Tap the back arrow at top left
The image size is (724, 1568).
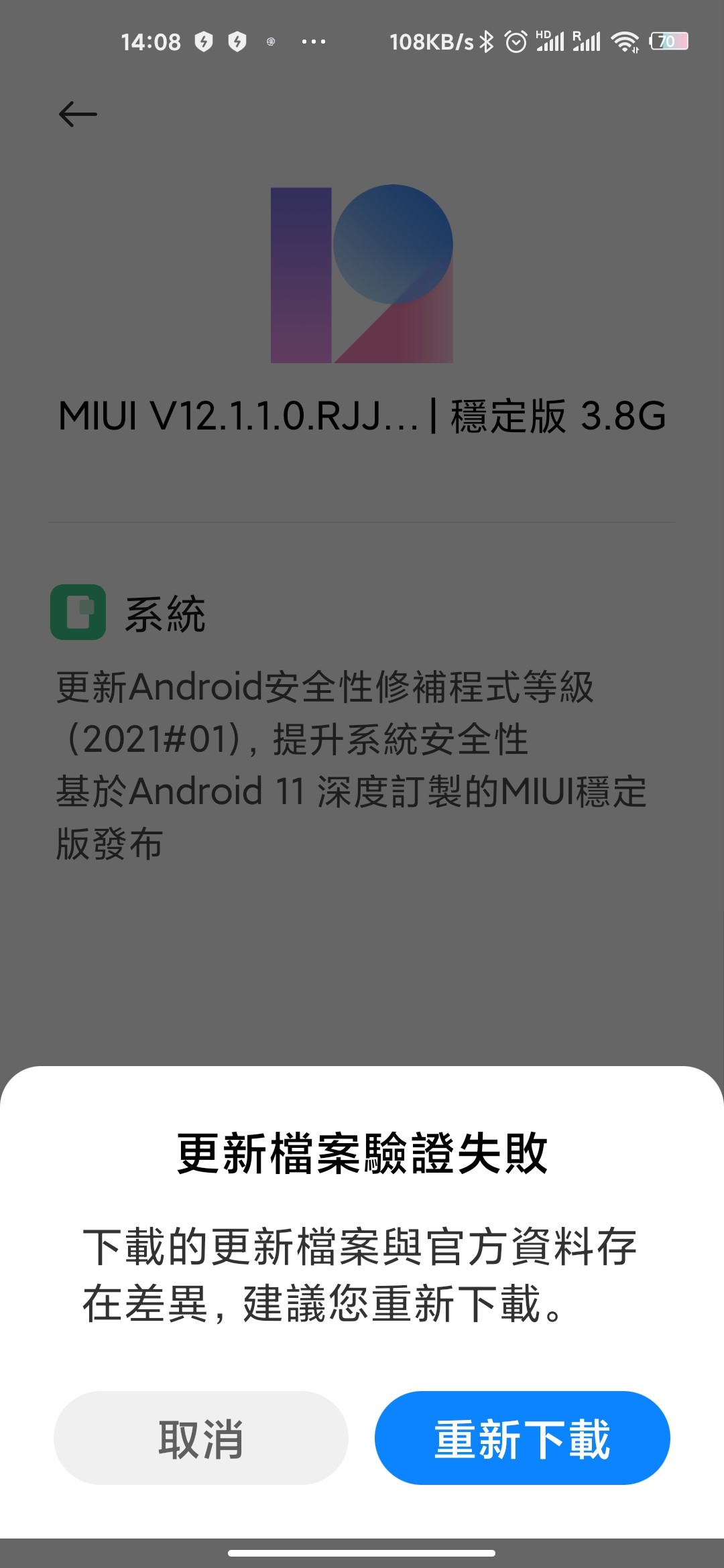pyautogui.click(x=79, y=114)
